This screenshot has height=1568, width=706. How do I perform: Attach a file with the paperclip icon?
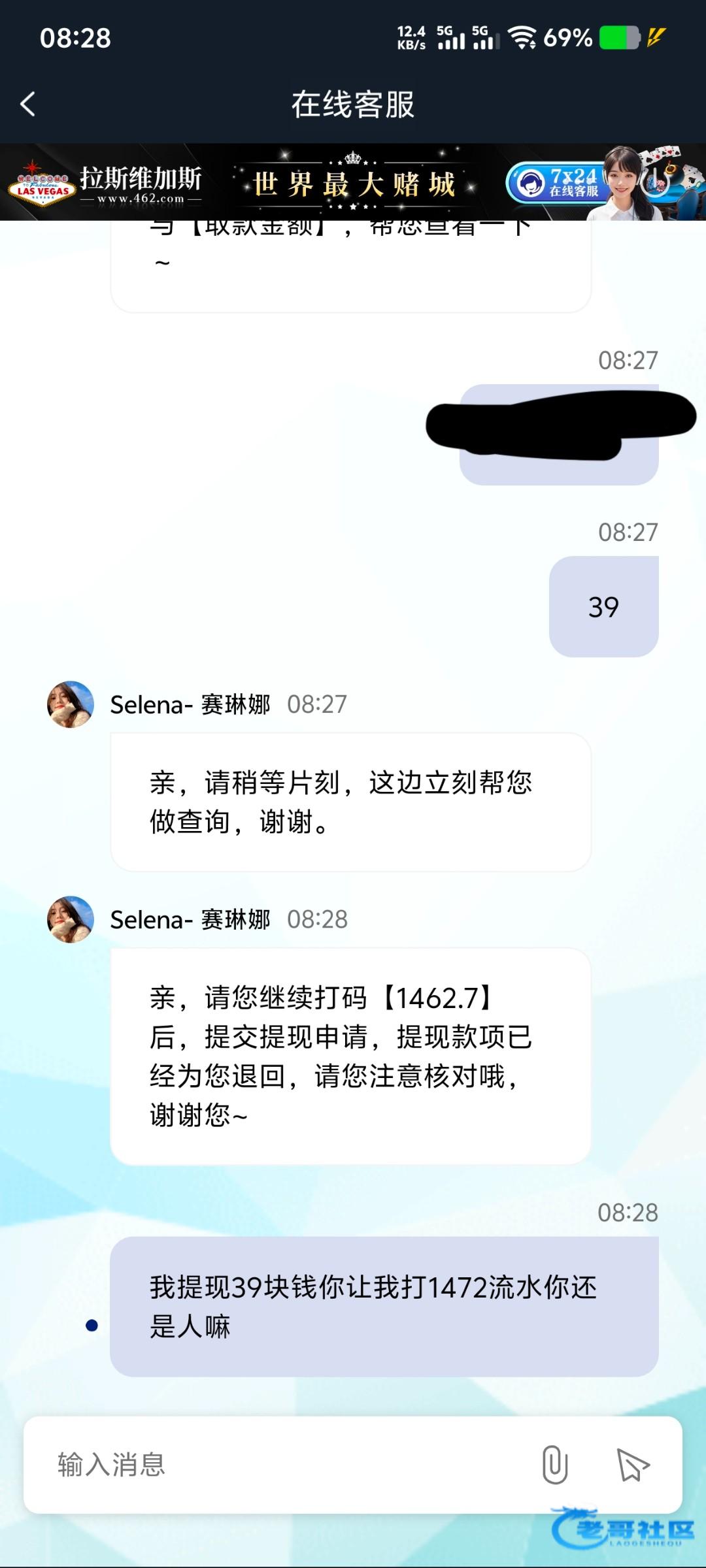[x=554, y=1464]
